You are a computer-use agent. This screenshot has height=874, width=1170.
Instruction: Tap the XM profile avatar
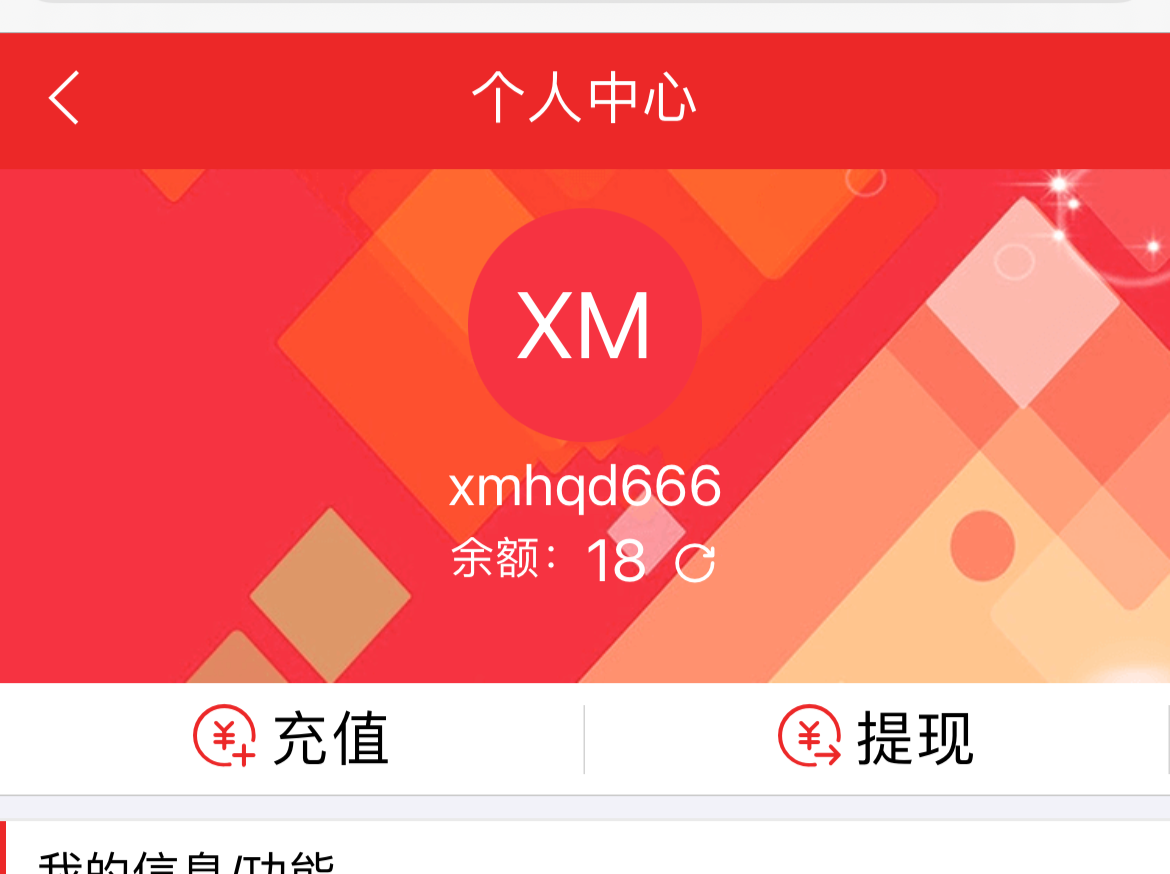click(x=585, y=325)
